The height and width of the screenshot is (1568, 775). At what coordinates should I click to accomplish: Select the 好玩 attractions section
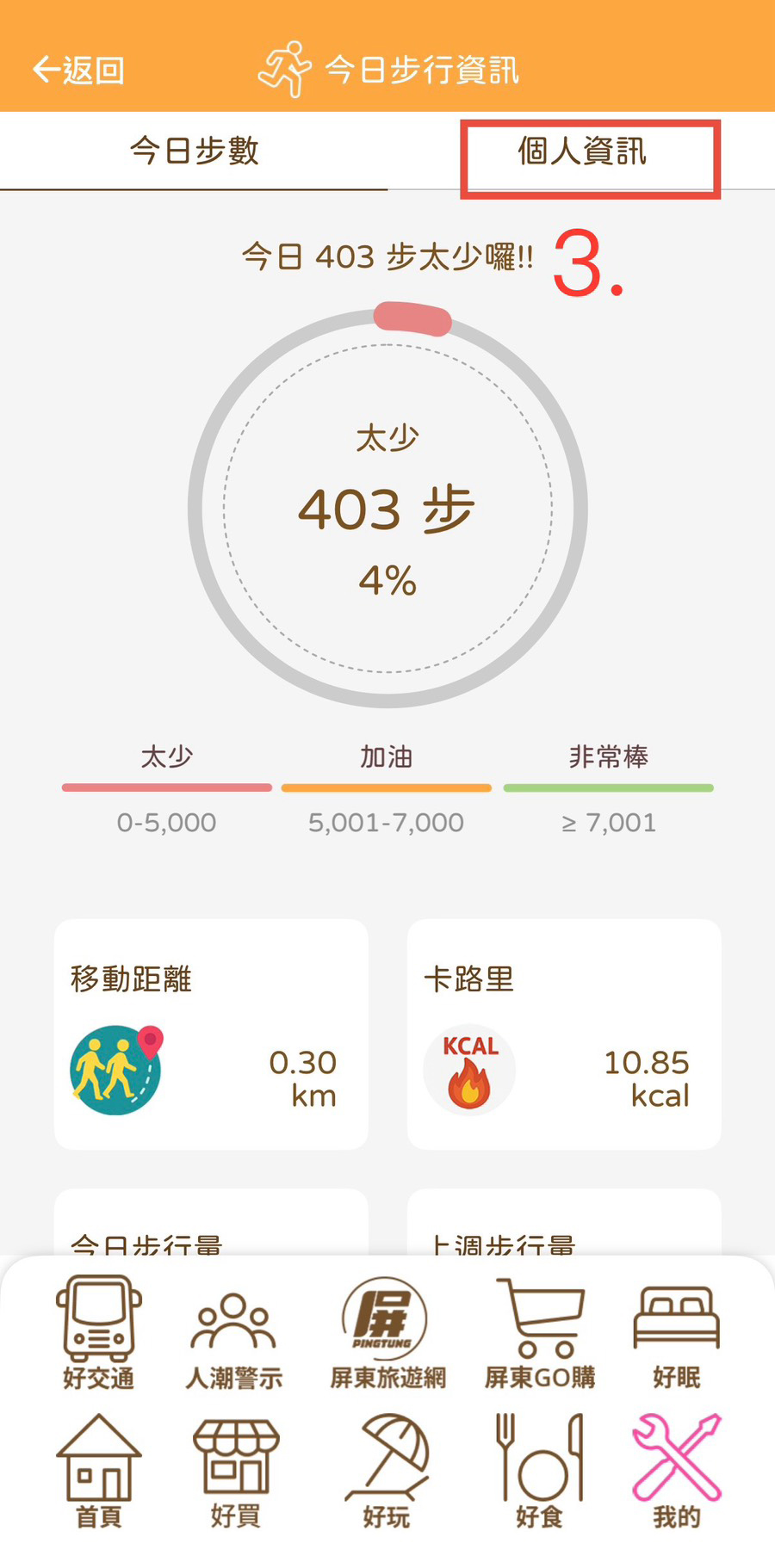tap(387, 1470)
